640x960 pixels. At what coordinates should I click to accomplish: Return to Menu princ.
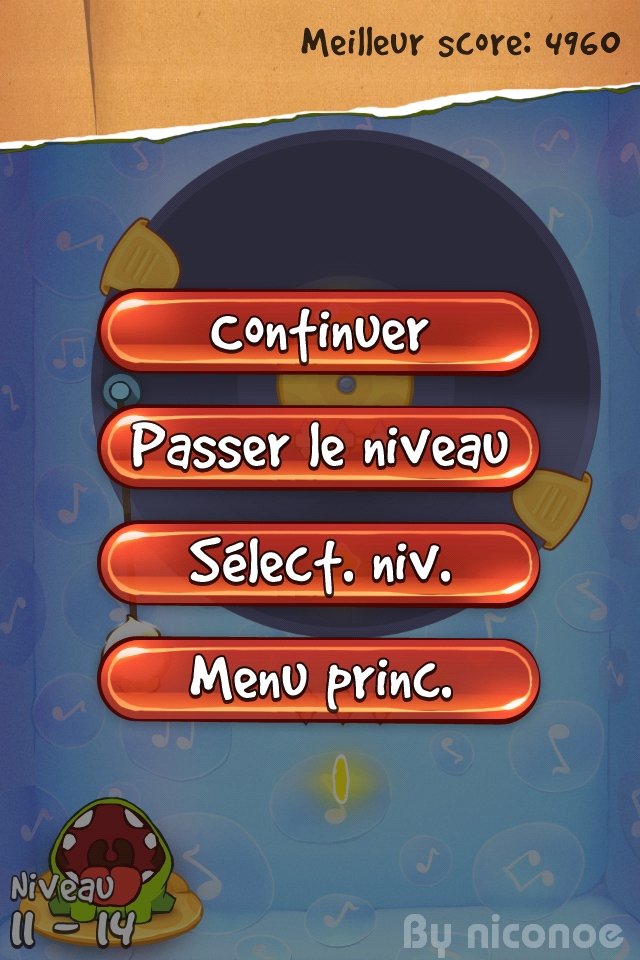(x=319, y=680)
